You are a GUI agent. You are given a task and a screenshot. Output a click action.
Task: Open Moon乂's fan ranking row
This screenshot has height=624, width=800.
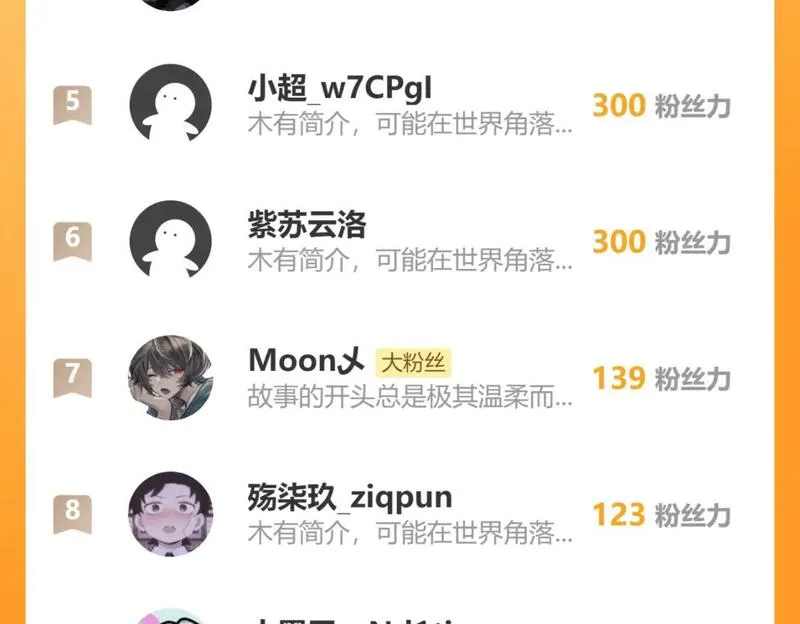[399, 378]
